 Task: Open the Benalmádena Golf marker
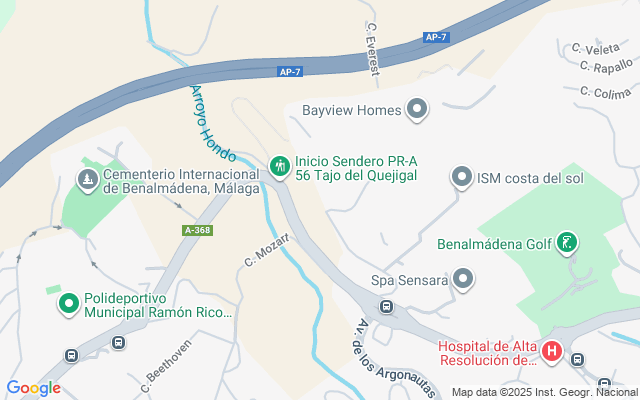pyautogui.click(x=566, y=243)
